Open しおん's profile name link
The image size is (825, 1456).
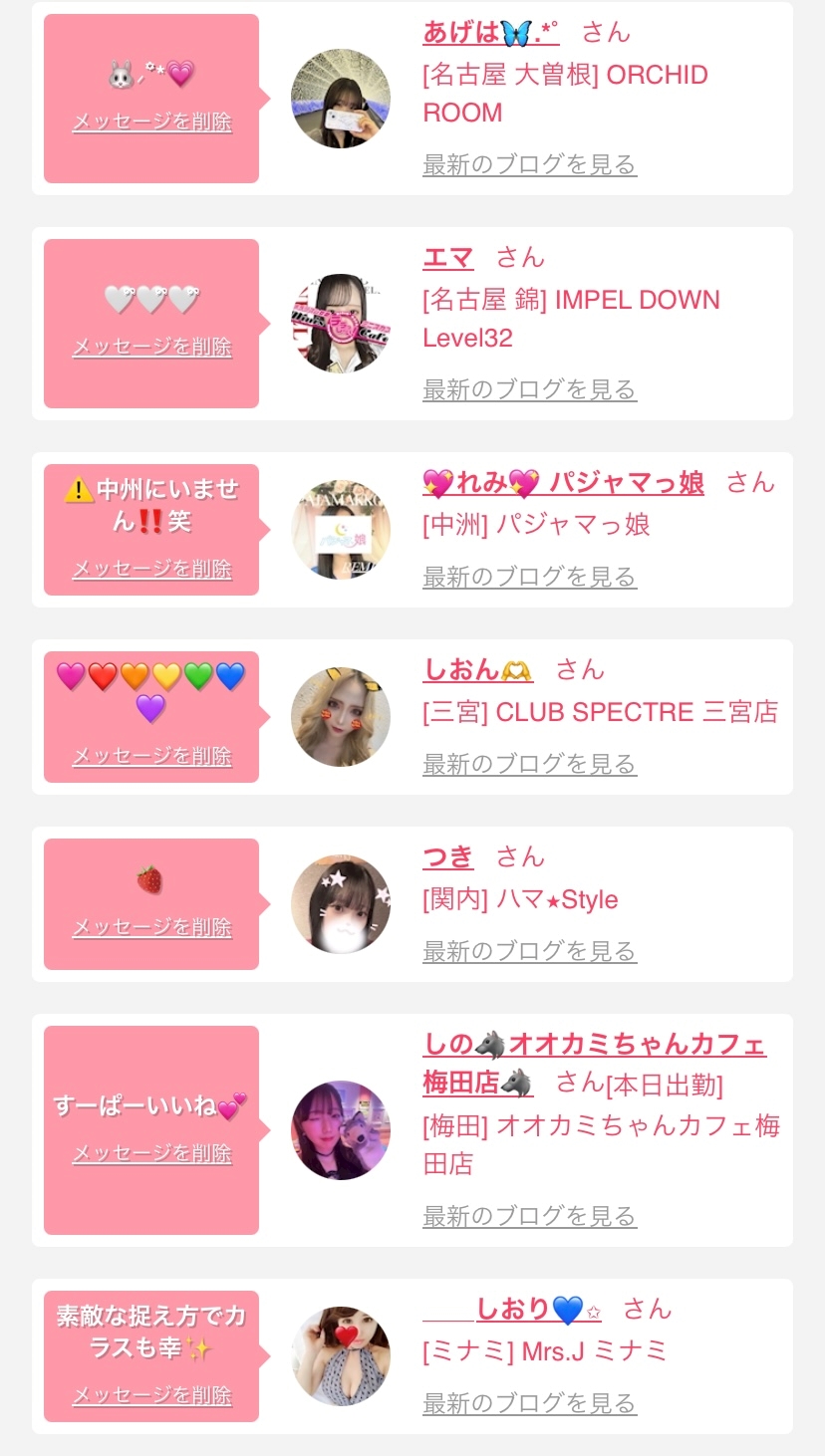pos(477,670)
